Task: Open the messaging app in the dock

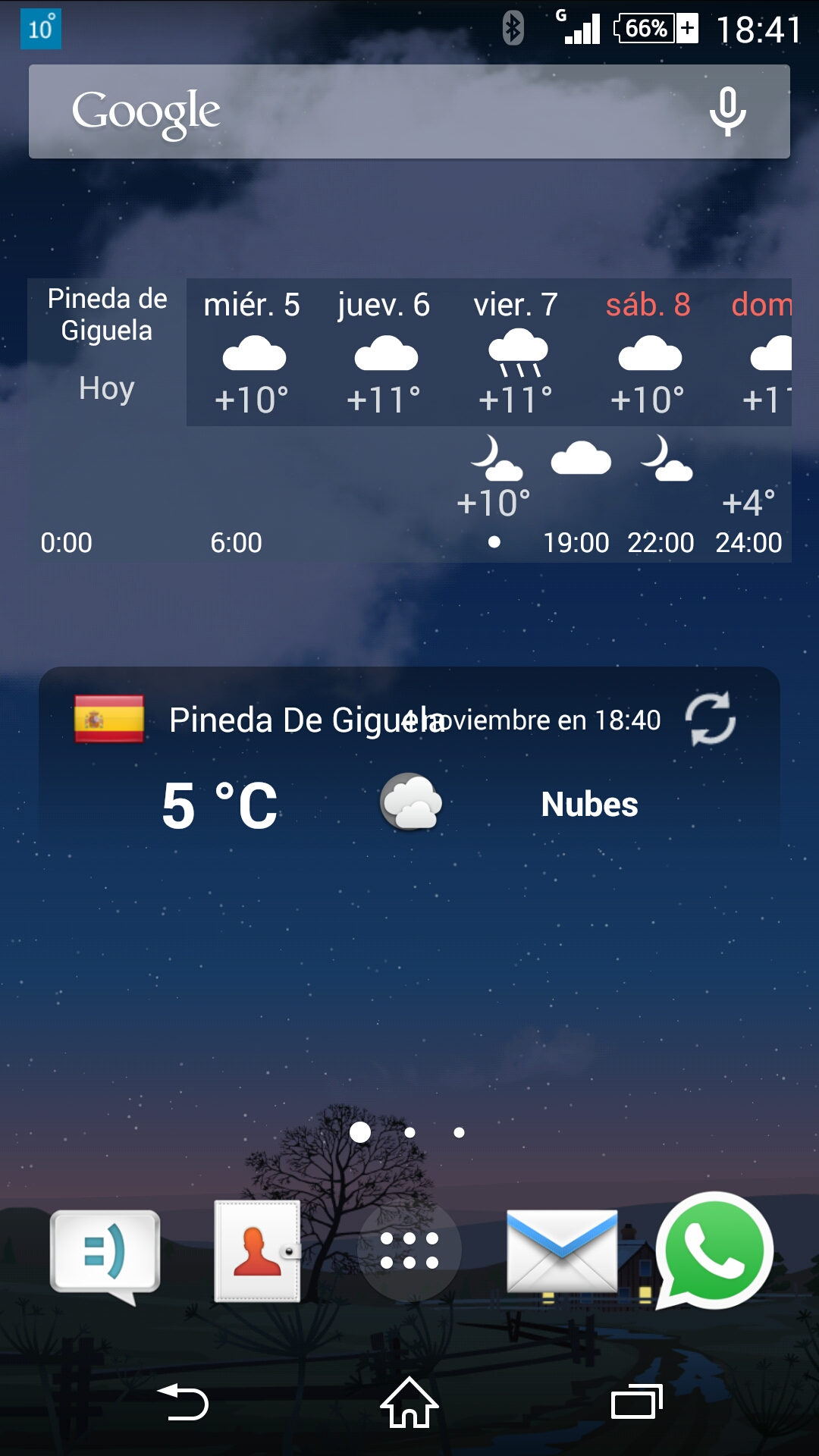Action: [105, 1253]
